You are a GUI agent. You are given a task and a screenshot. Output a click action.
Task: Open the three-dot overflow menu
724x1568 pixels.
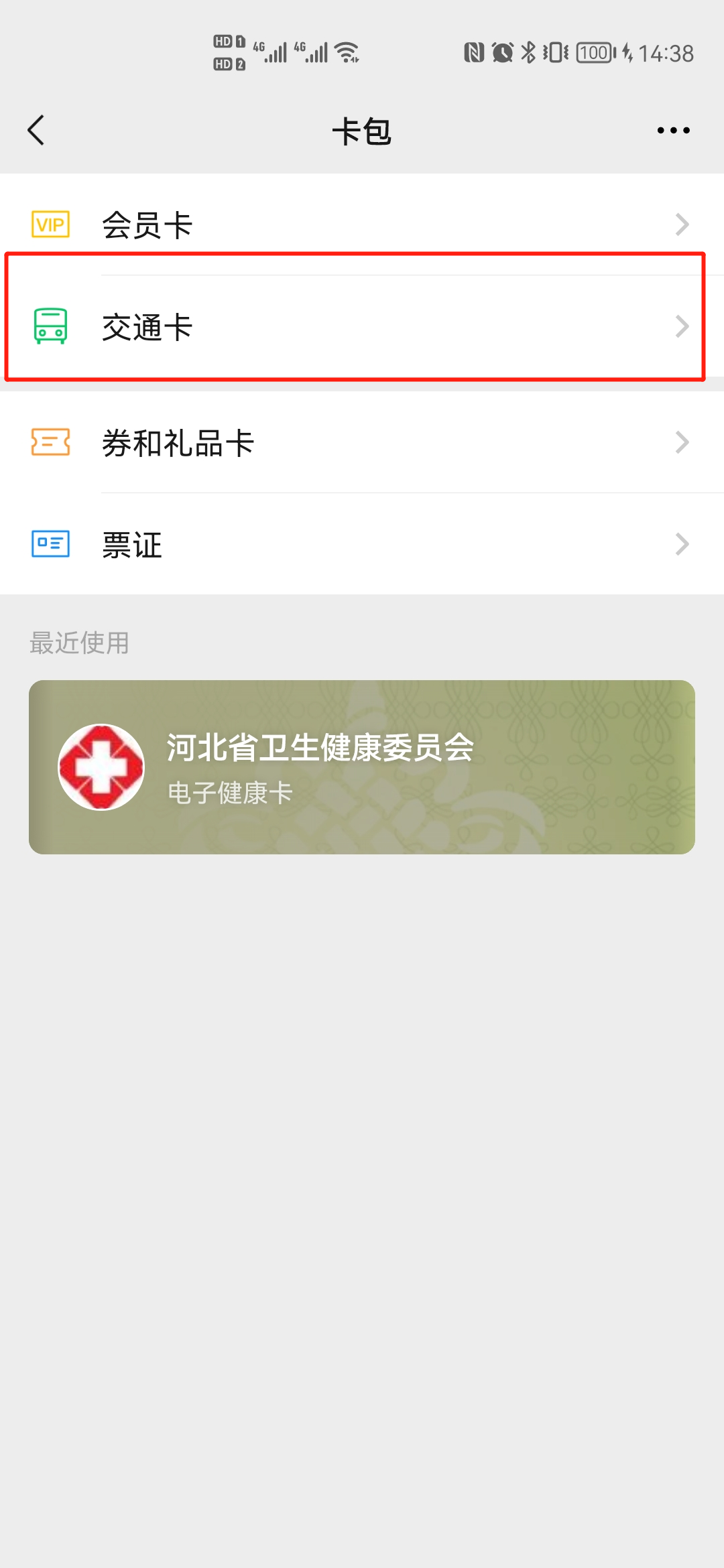coord(673,130)
